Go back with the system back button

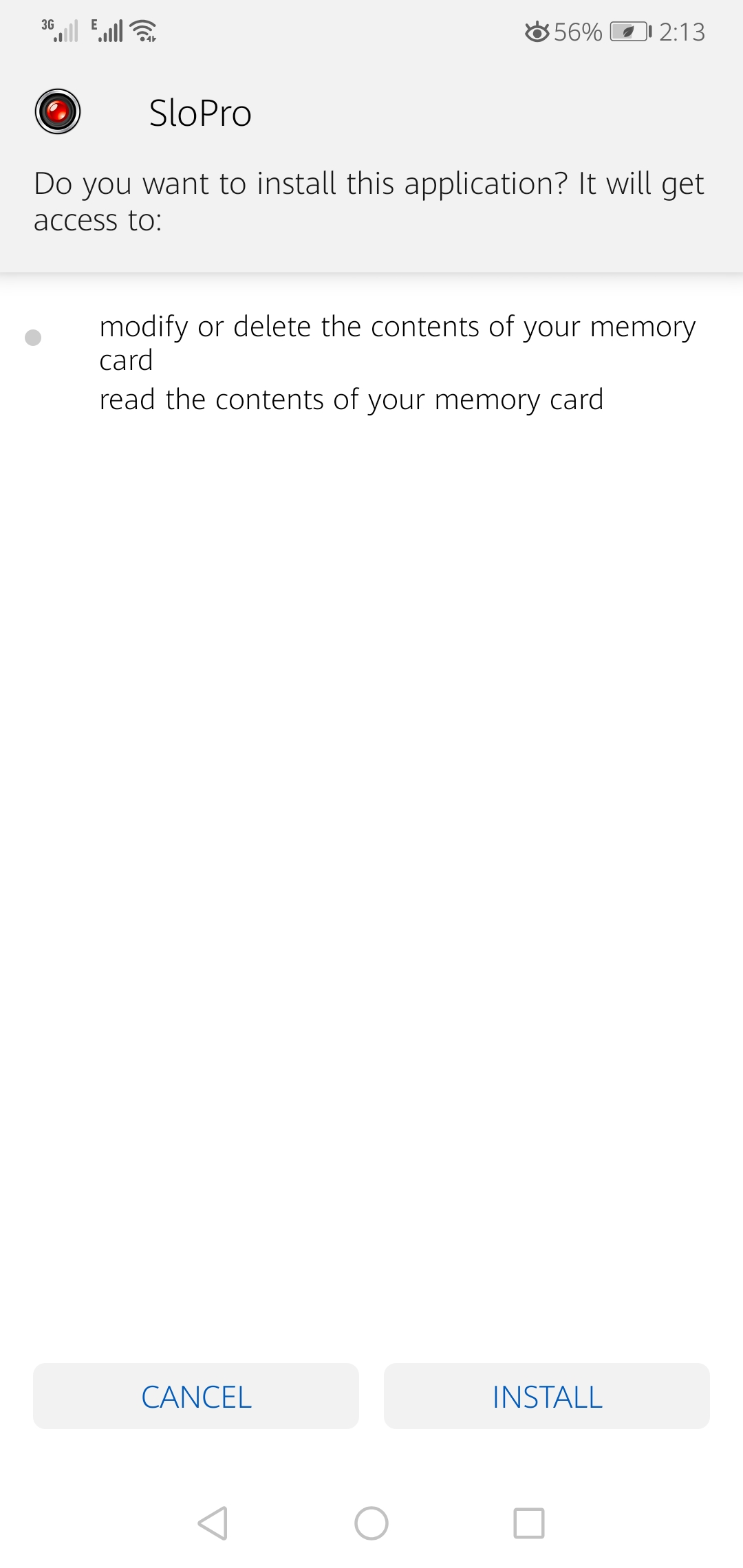[213, 1523]
